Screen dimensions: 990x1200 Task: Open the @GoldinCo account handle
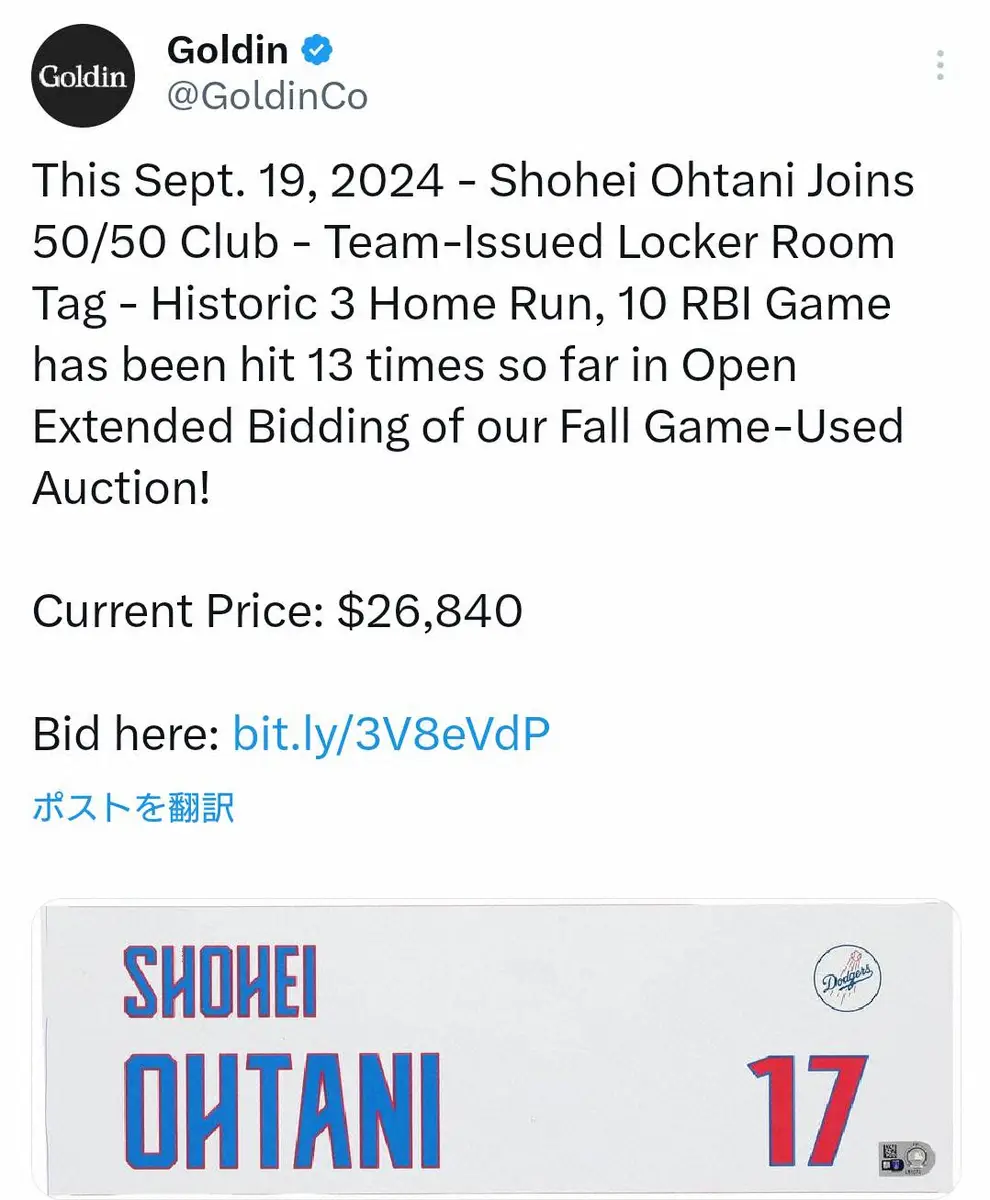[267, 97]
